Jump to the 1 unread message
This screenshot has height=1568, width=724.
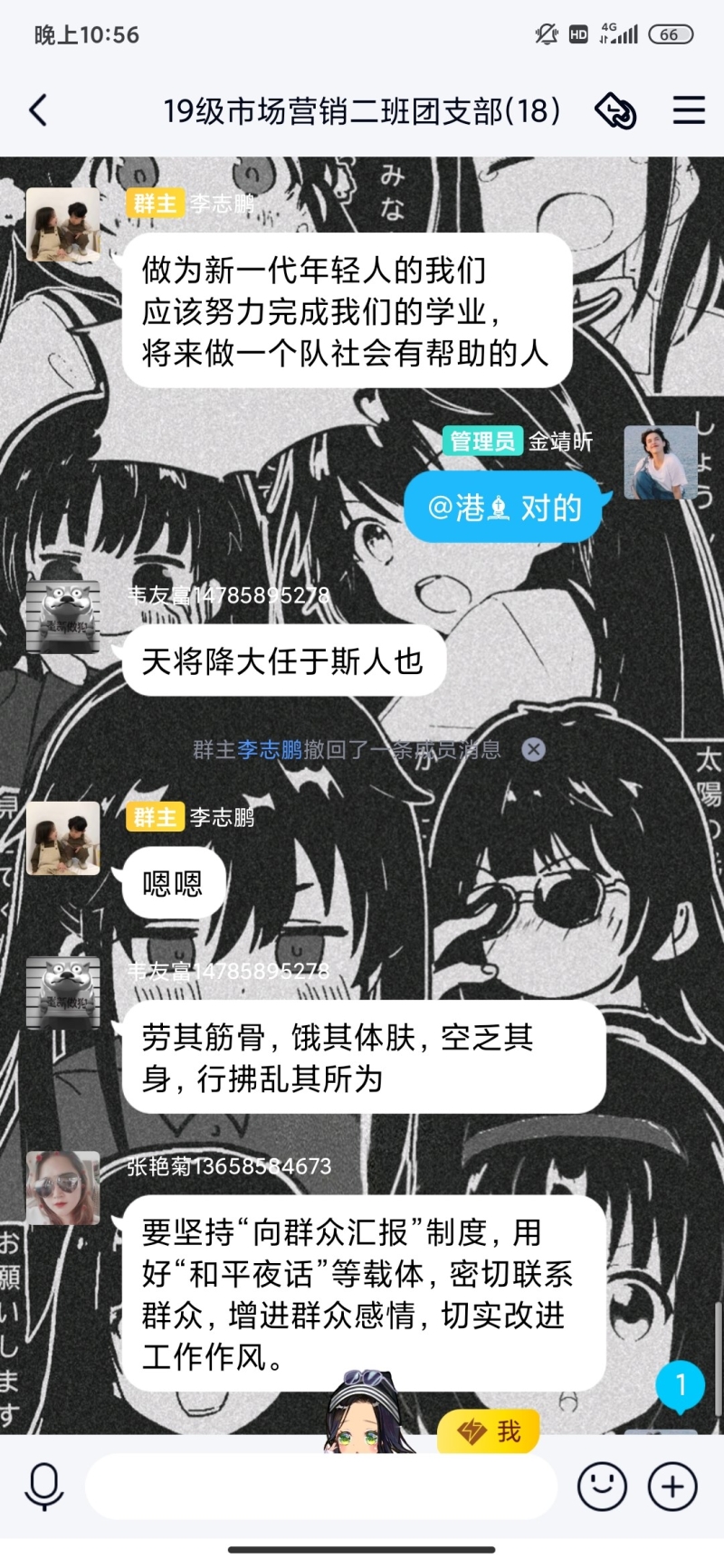pos(681,1384)
